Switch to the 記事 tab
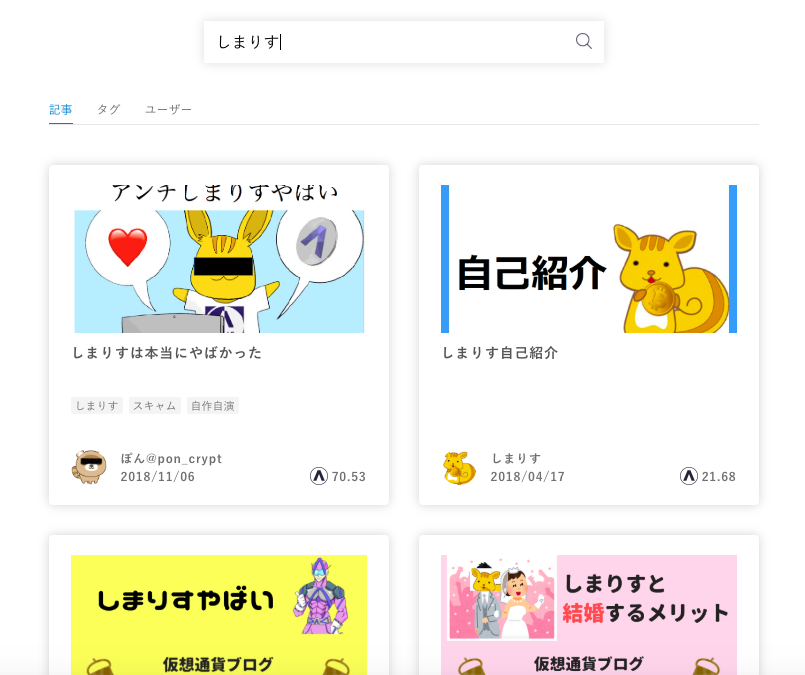This screenshot has height=675, width=805. [60, 109]
